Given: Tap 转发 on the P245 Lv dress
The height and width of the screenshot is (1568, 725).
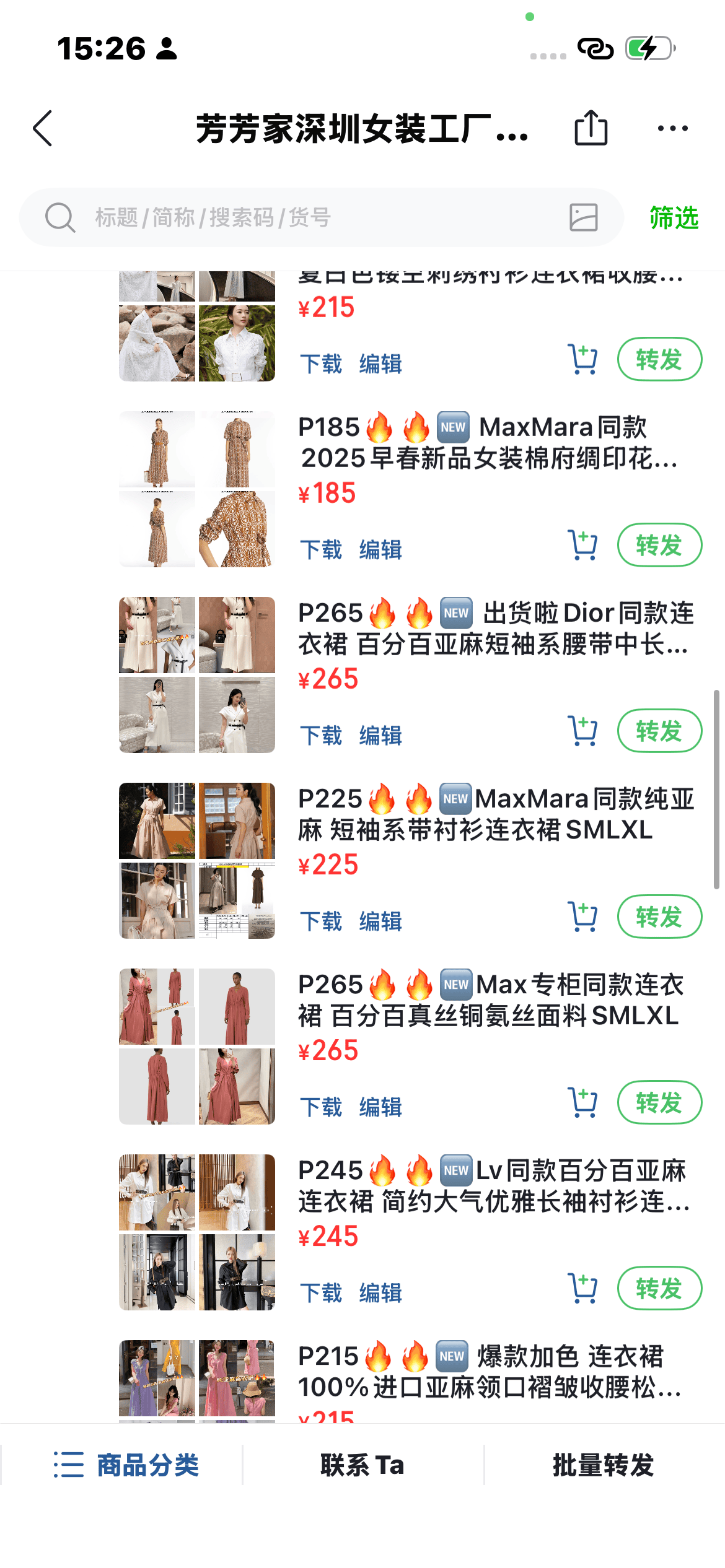Looking at the screenshot, I should pos(659,1289).
